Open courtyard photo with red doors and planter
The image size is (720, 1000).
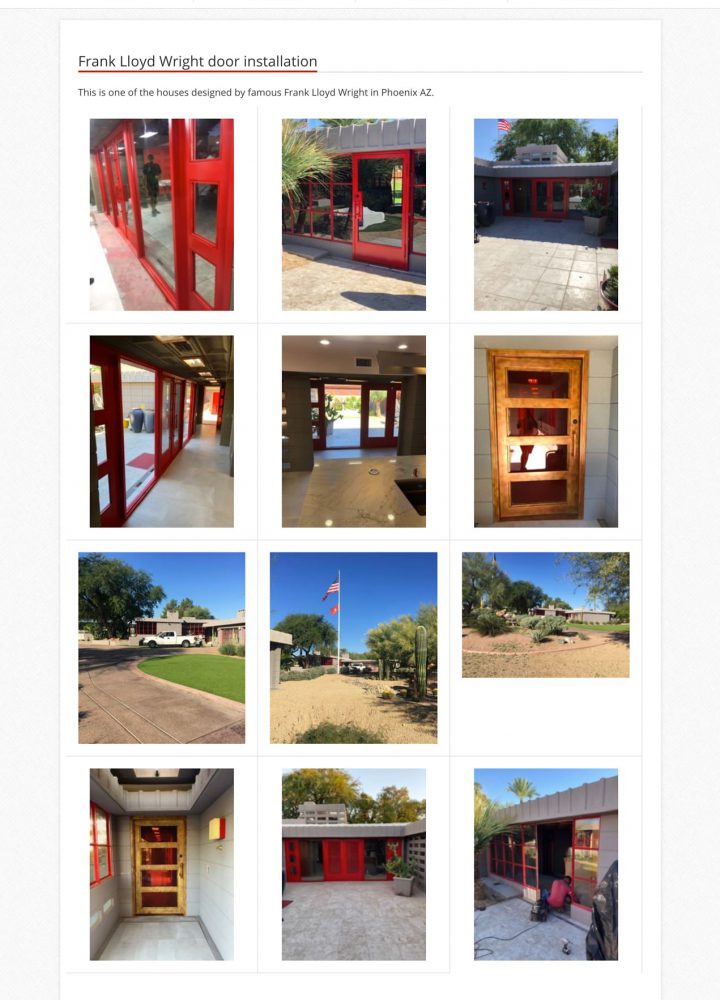point(353,864)
